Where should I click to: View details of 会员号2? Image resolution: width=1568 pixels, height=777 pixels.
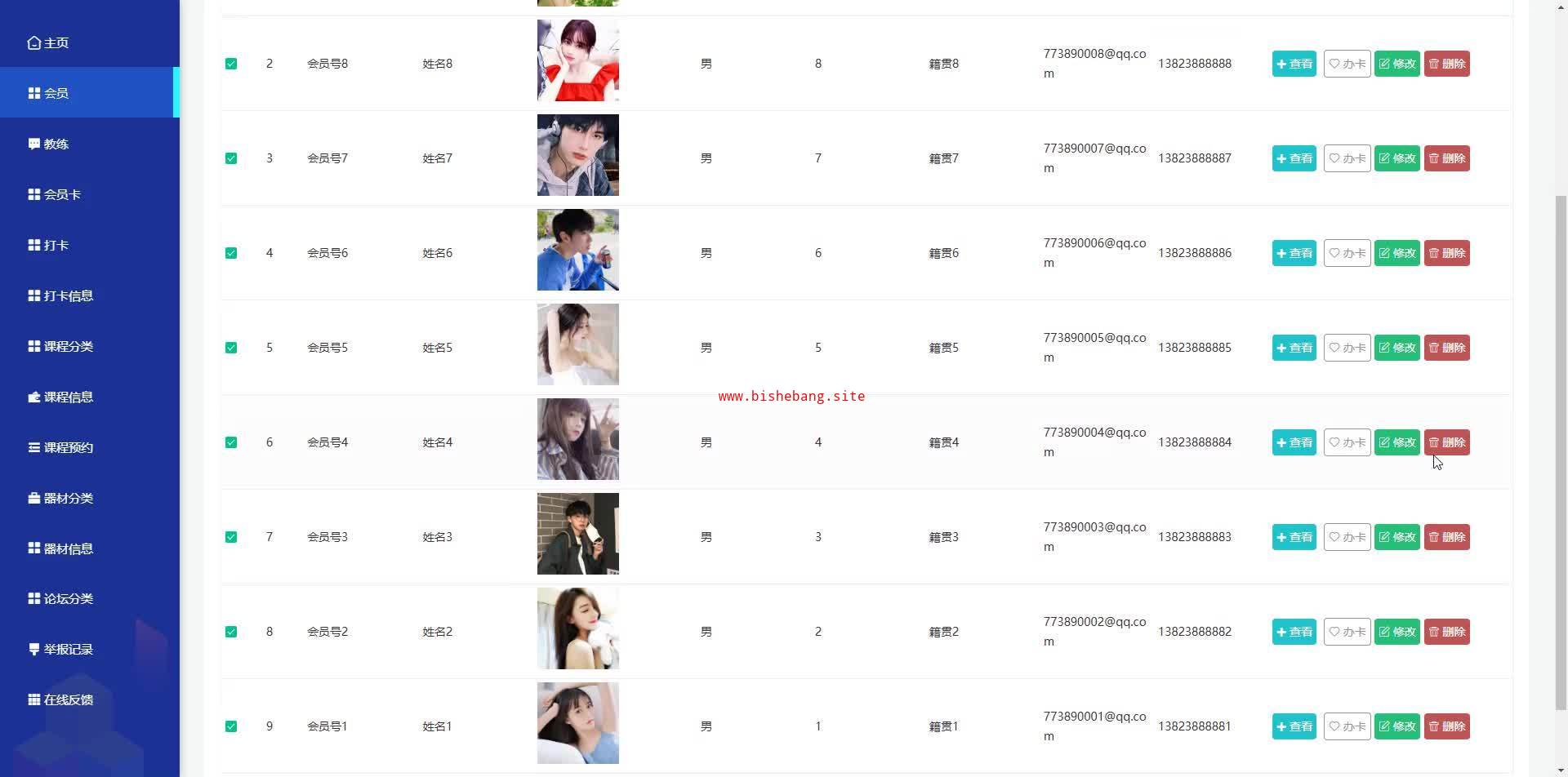point(1294,632)
